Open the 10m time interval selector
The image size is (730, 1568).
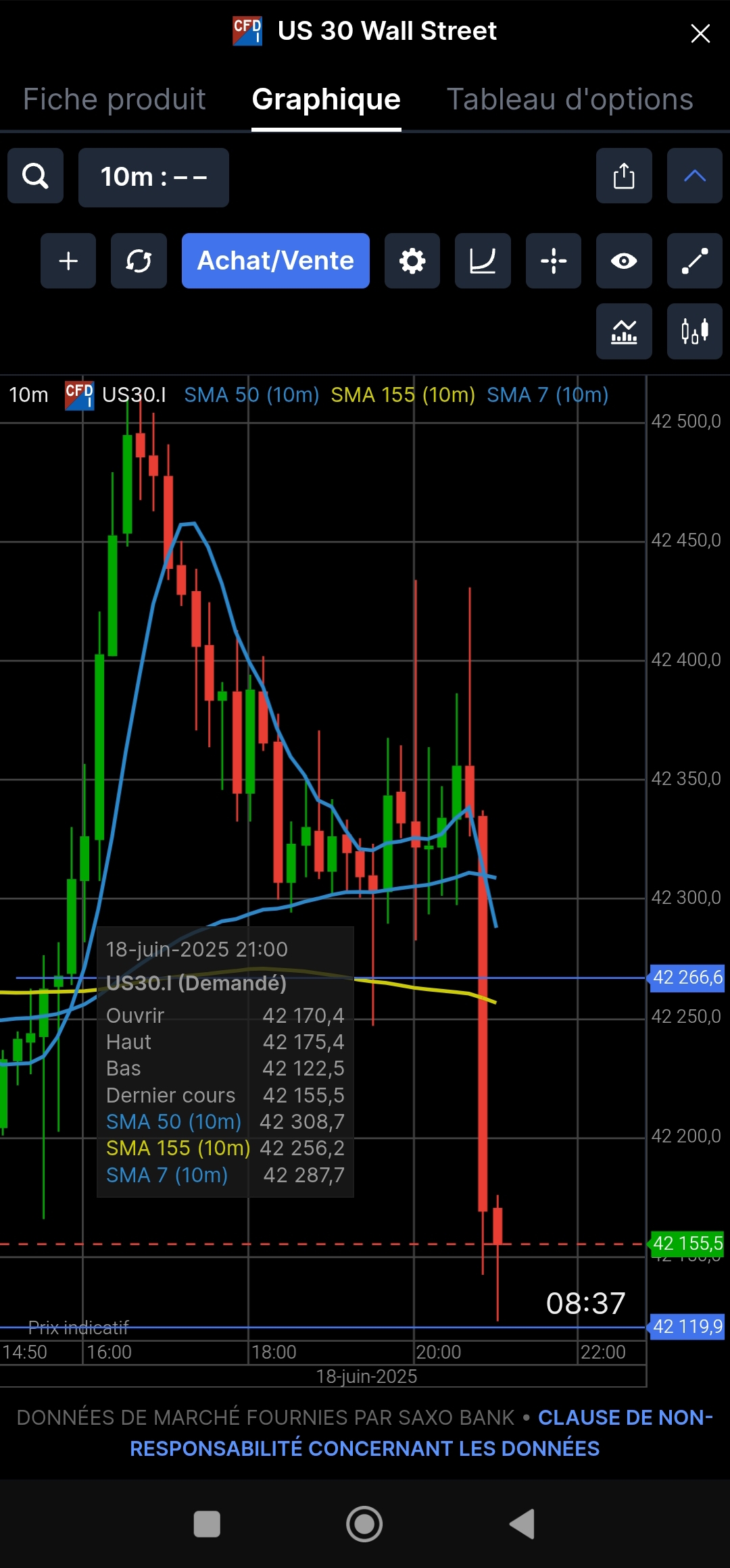click(153, 177)
